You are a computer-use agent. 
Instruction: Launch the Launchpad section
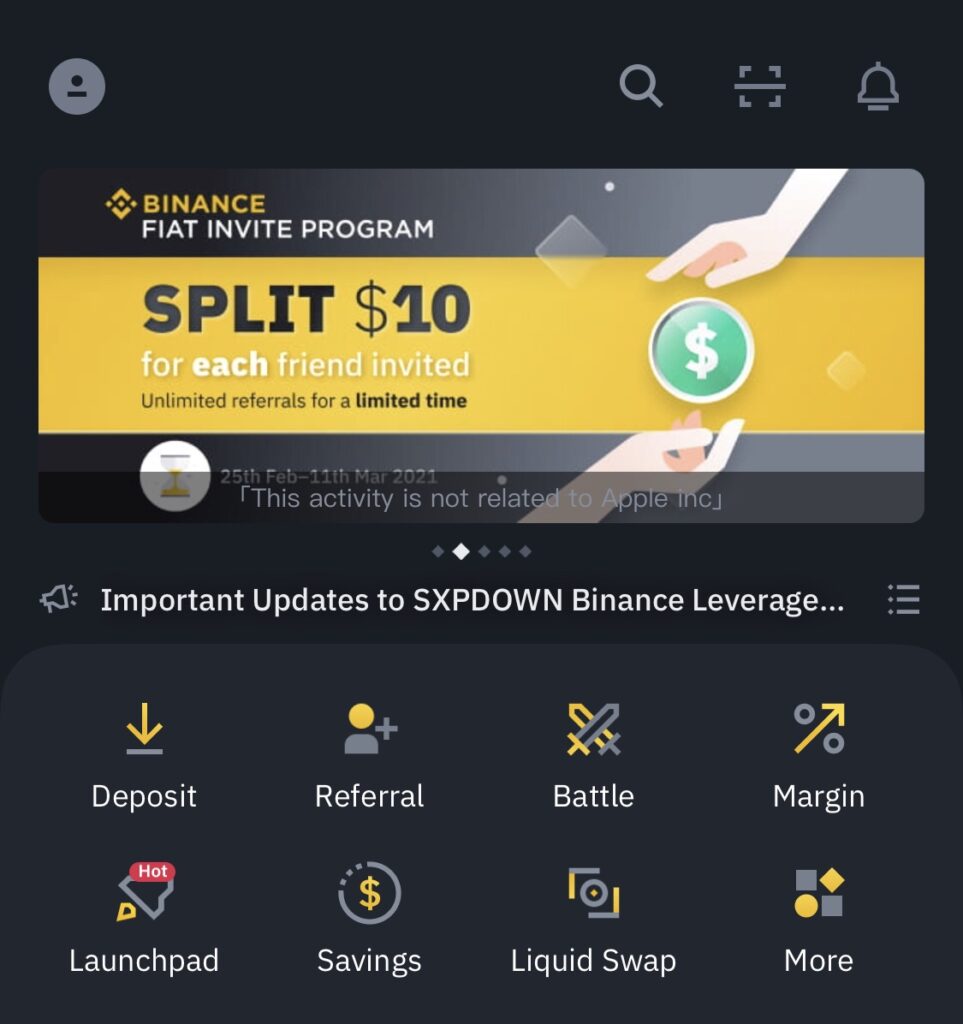(x=144, y=917)
